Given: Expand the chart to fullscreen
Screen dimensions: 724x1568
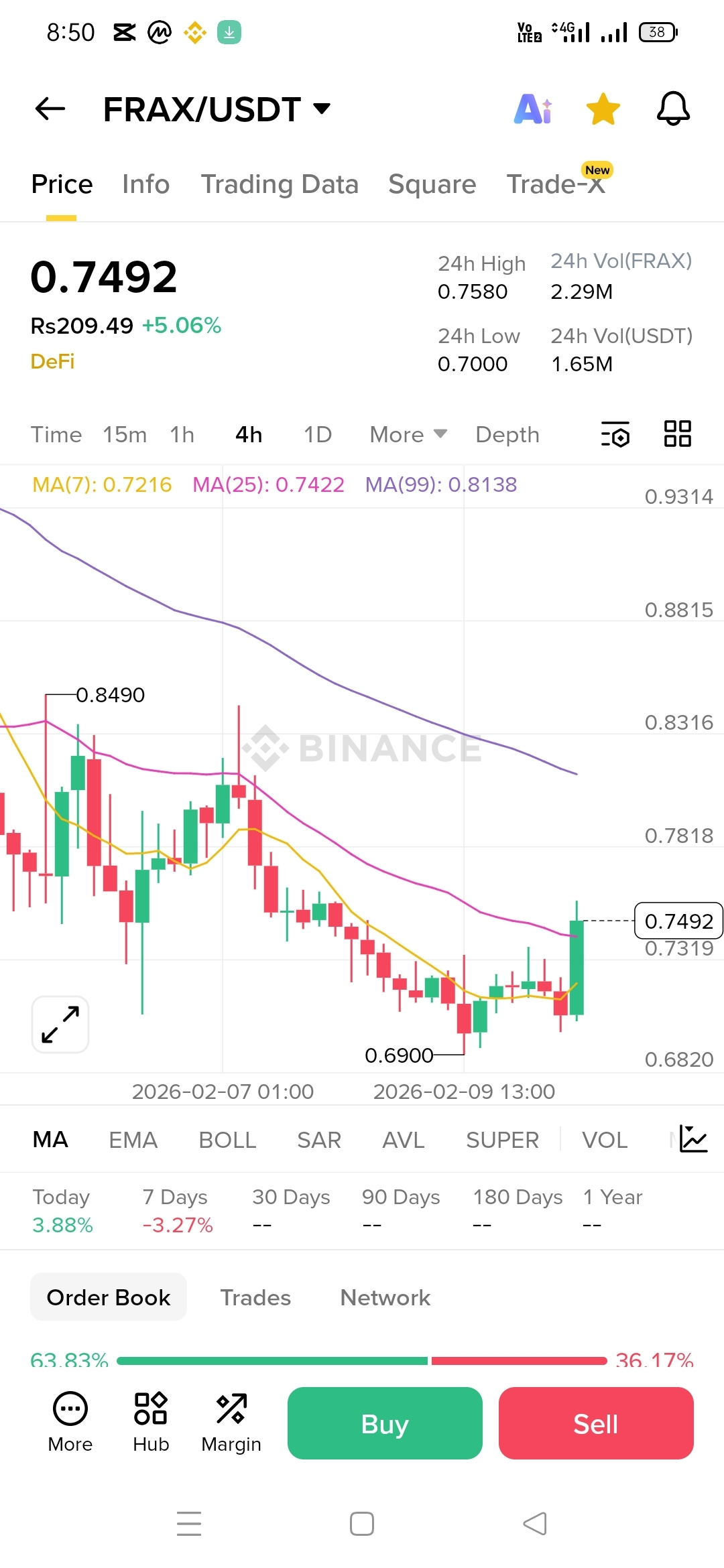Looking at the screenshot, I should coord(60,1024).
